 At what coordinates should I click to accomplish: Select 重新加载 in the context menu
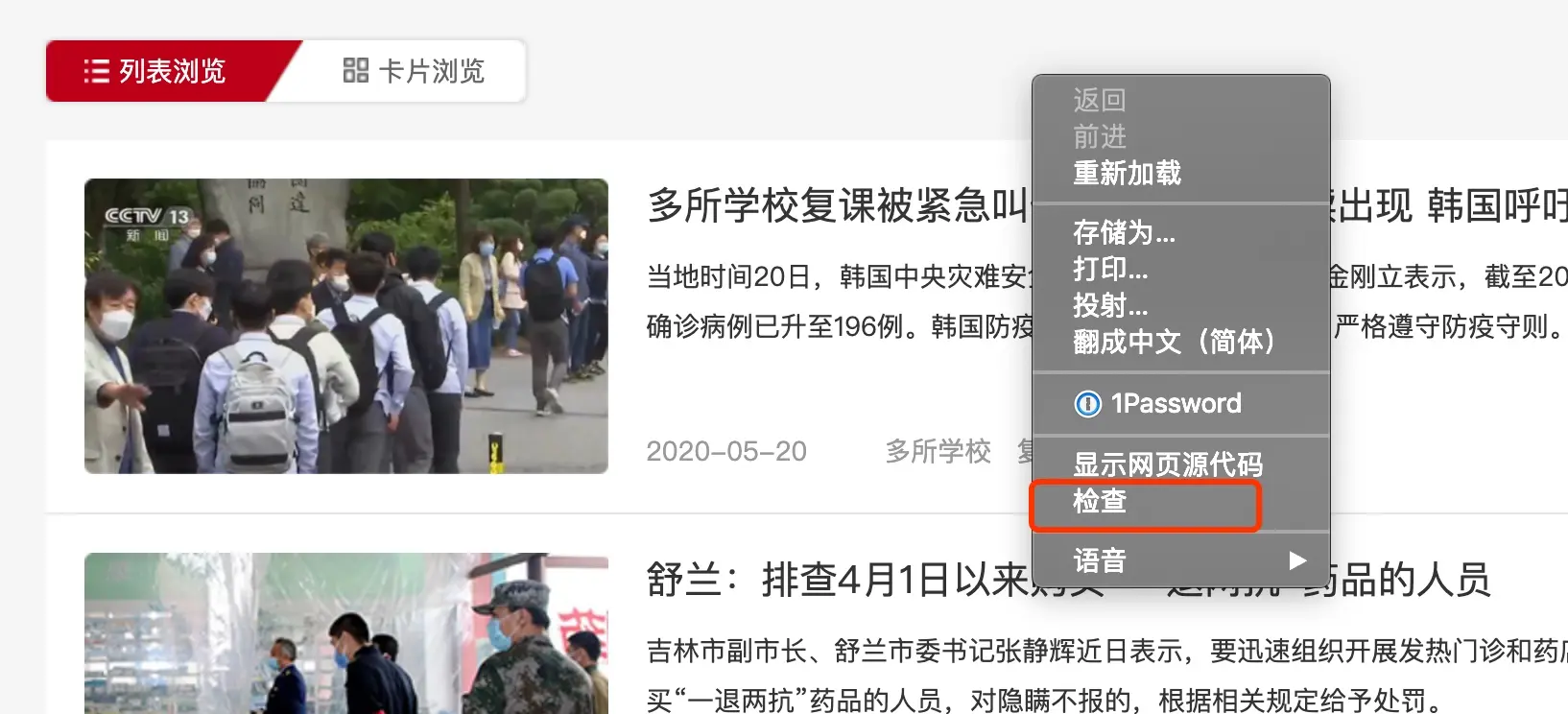tap(1127, 173)
